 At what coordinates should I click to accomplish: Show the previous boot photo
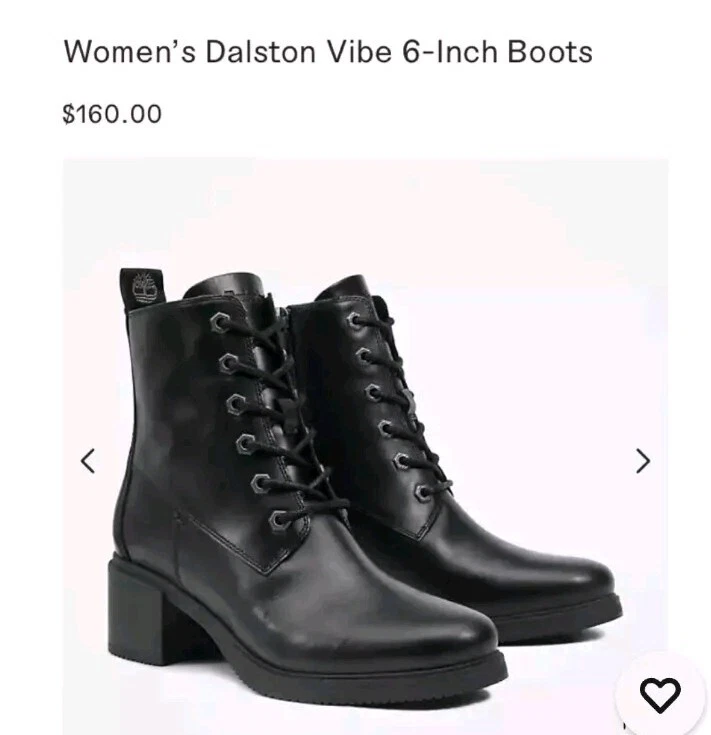click(x=88, y=461)
